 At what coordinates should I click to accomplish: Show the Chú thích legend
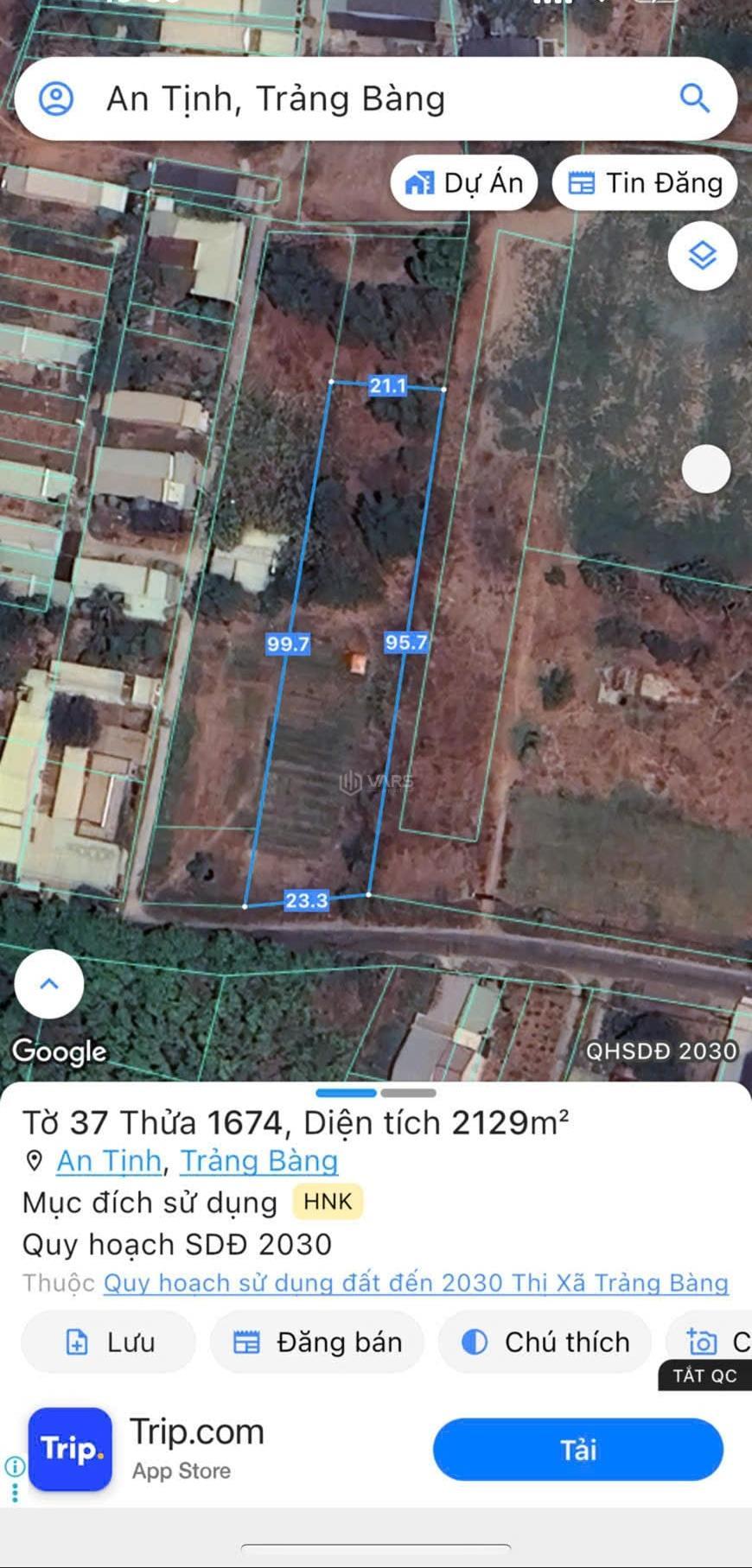[x=545, y=1342]
